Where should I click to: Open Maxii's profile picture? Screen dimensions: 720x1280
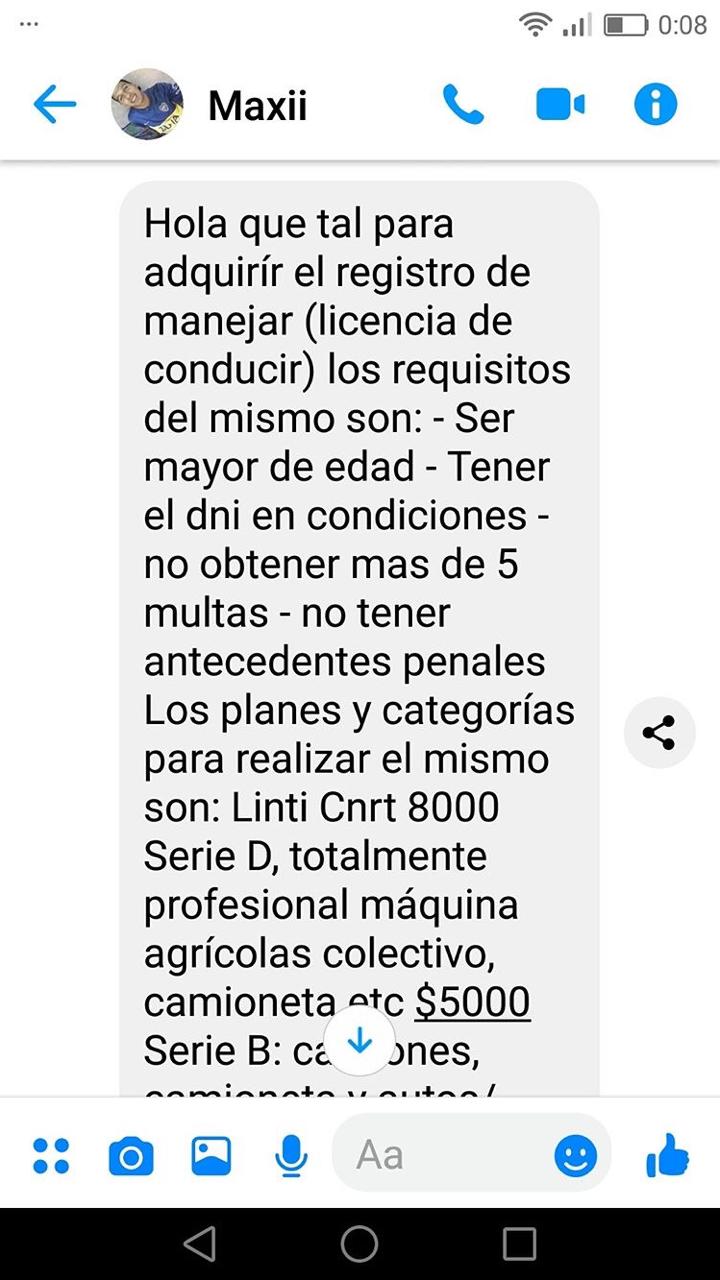[x=147, y=104]
